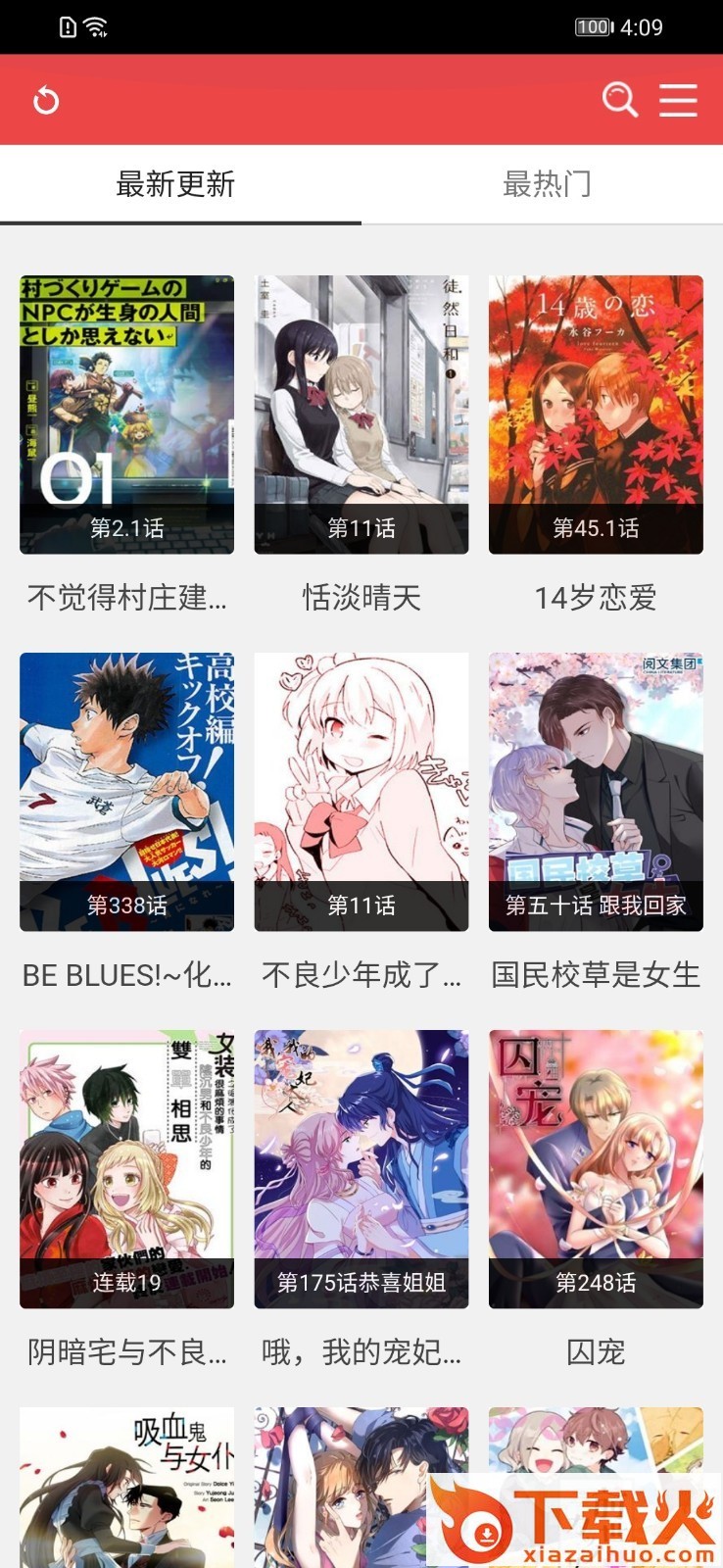The image size is (723, 1568).
Task: Tap the refresh icon in the top bar
Action: coord(46,101)
